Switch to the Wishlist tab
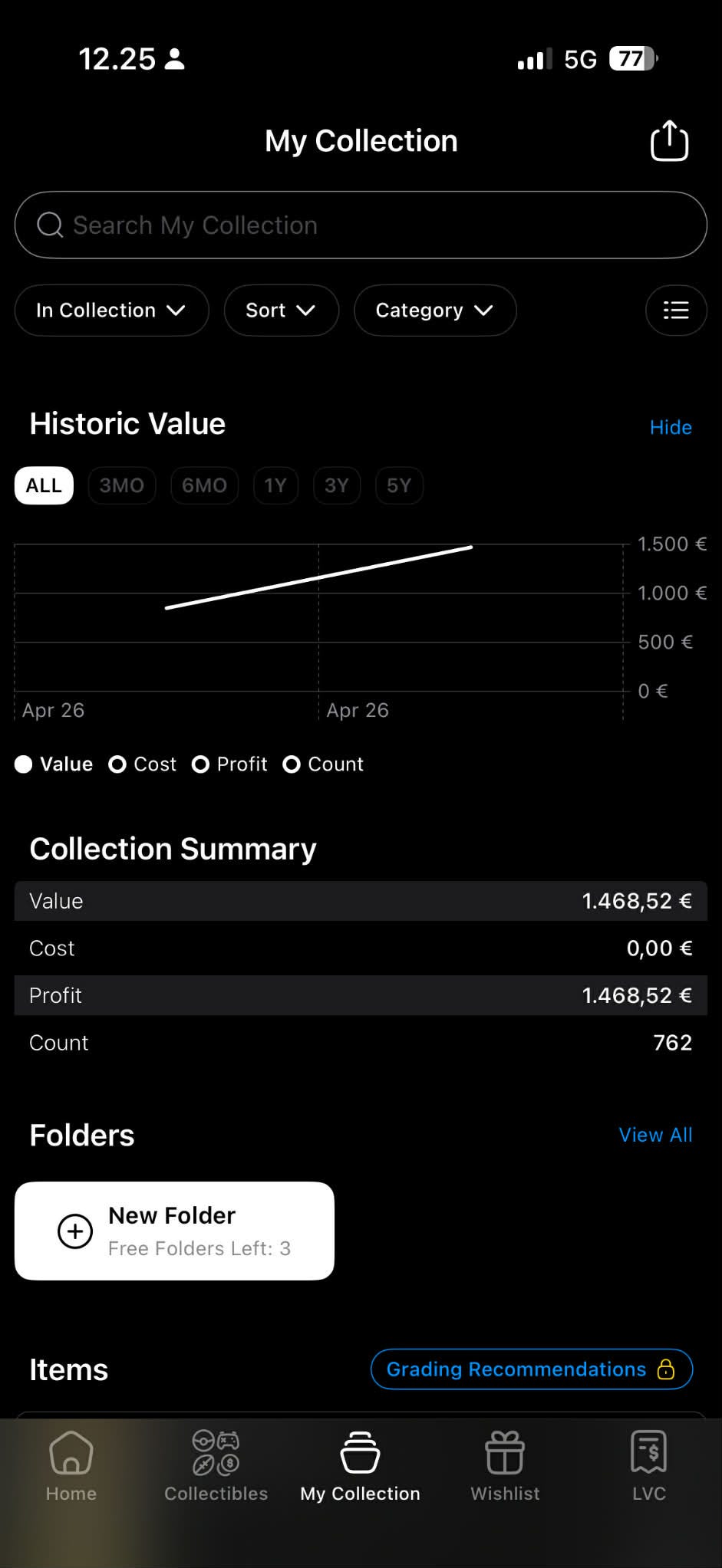 [x=505, y=1466]
